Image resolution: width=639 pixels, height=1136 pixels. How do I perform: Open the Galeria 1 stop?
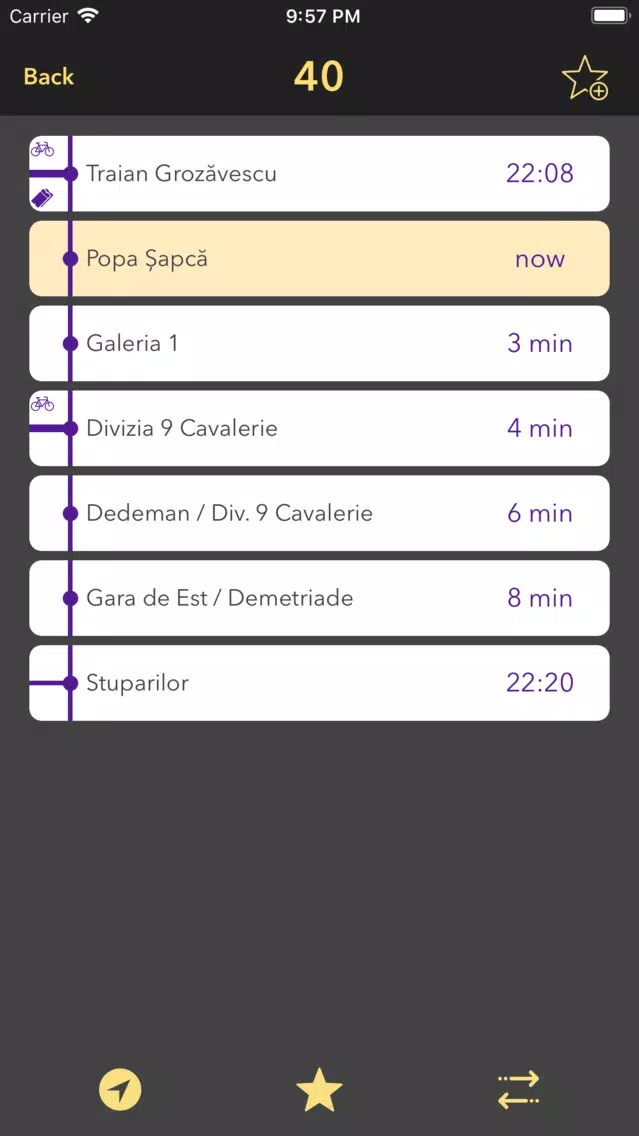319,343
